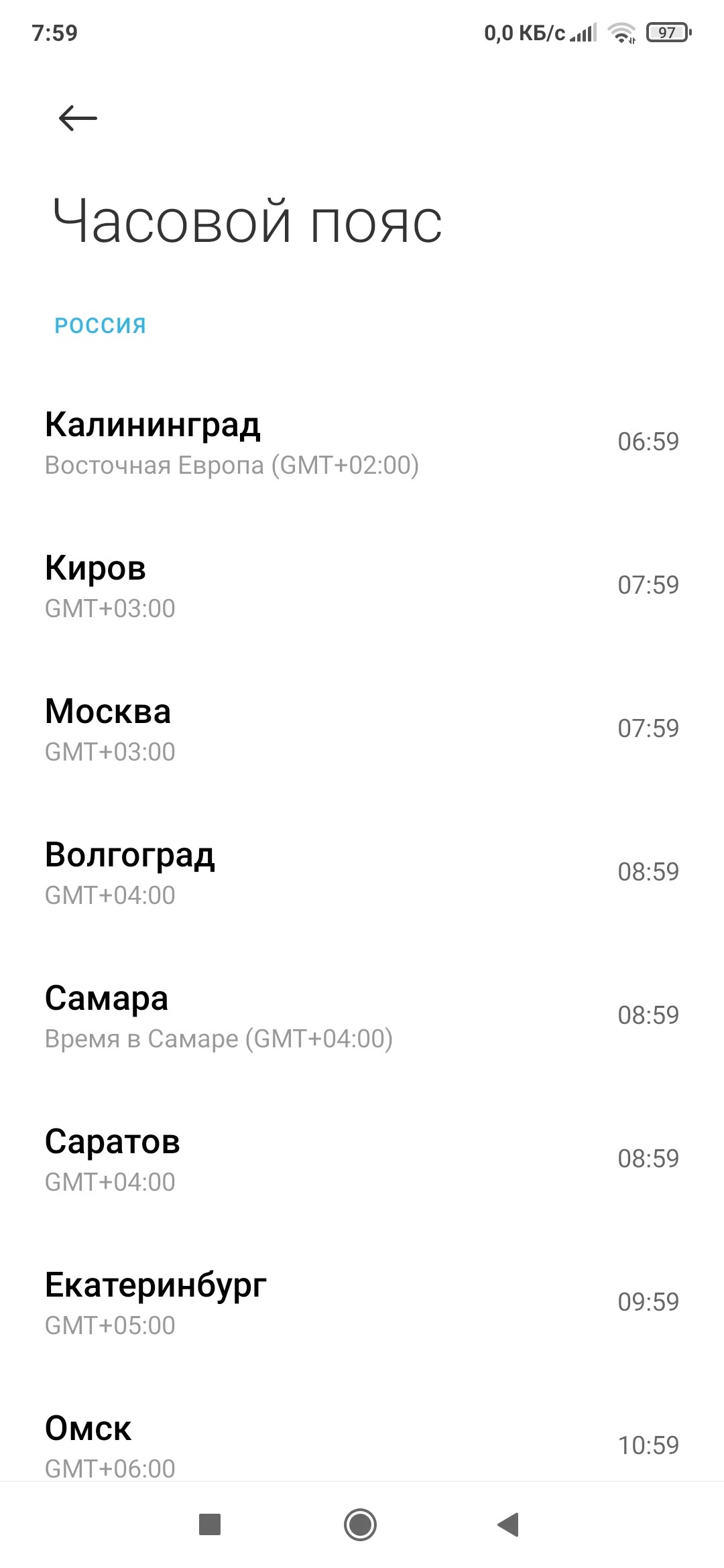The width and height of the screenshot is (724, 1568).
Task: Select the Омск time zone
Action: 362,1444
